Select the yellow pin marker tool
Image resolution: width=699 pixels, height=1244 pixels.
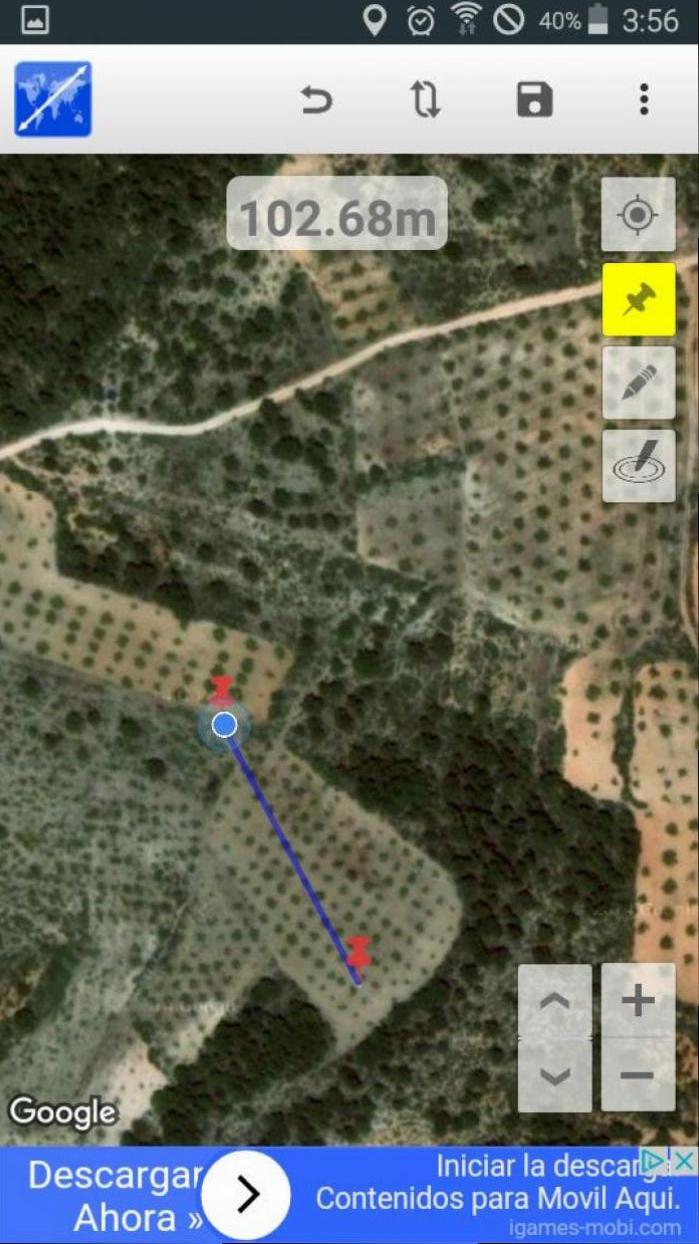point(638,299)
